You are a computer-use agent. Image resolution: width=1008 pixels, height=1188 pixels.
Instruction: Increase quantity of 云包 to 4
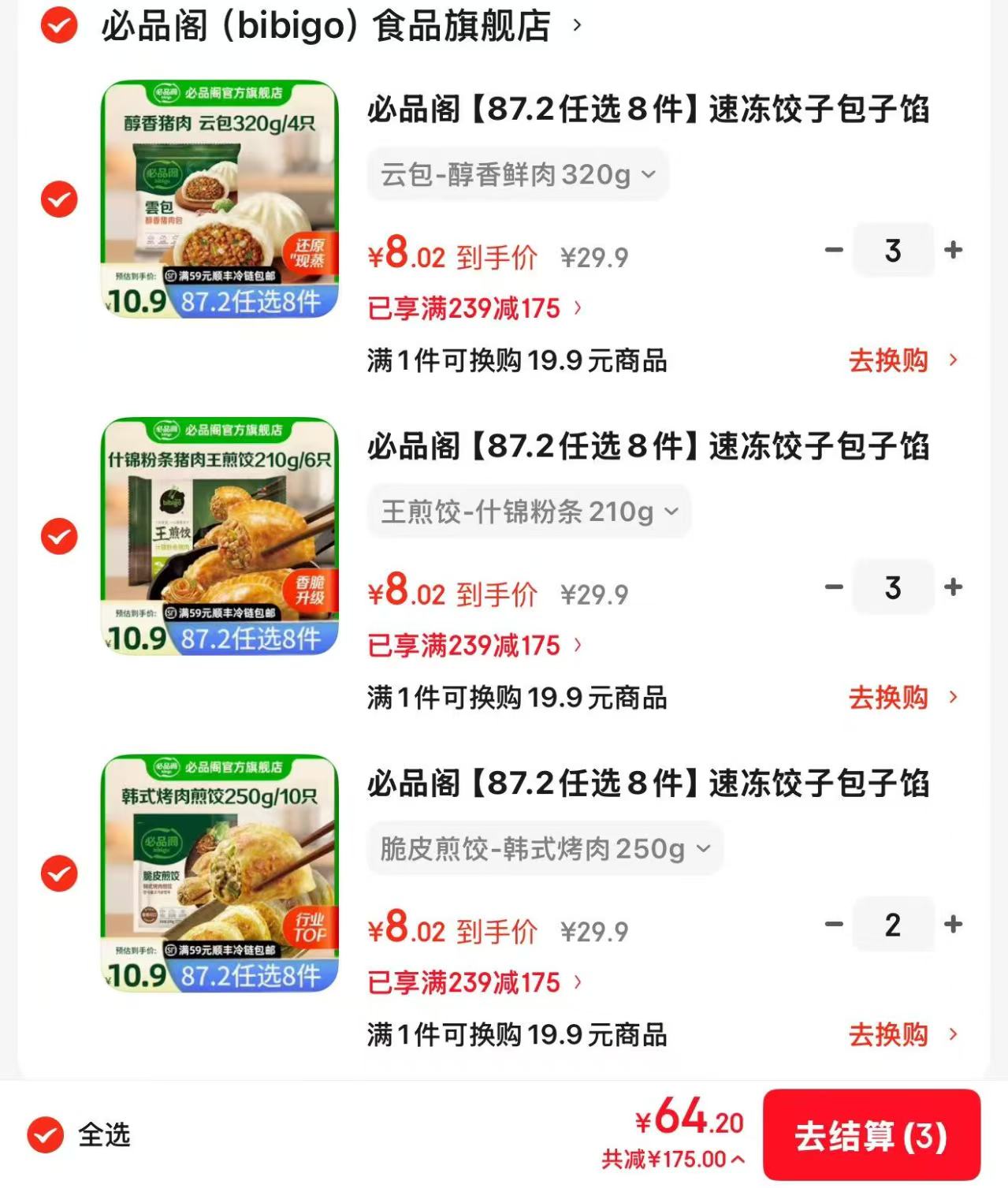pyautogui.click(x=955, y=249)
